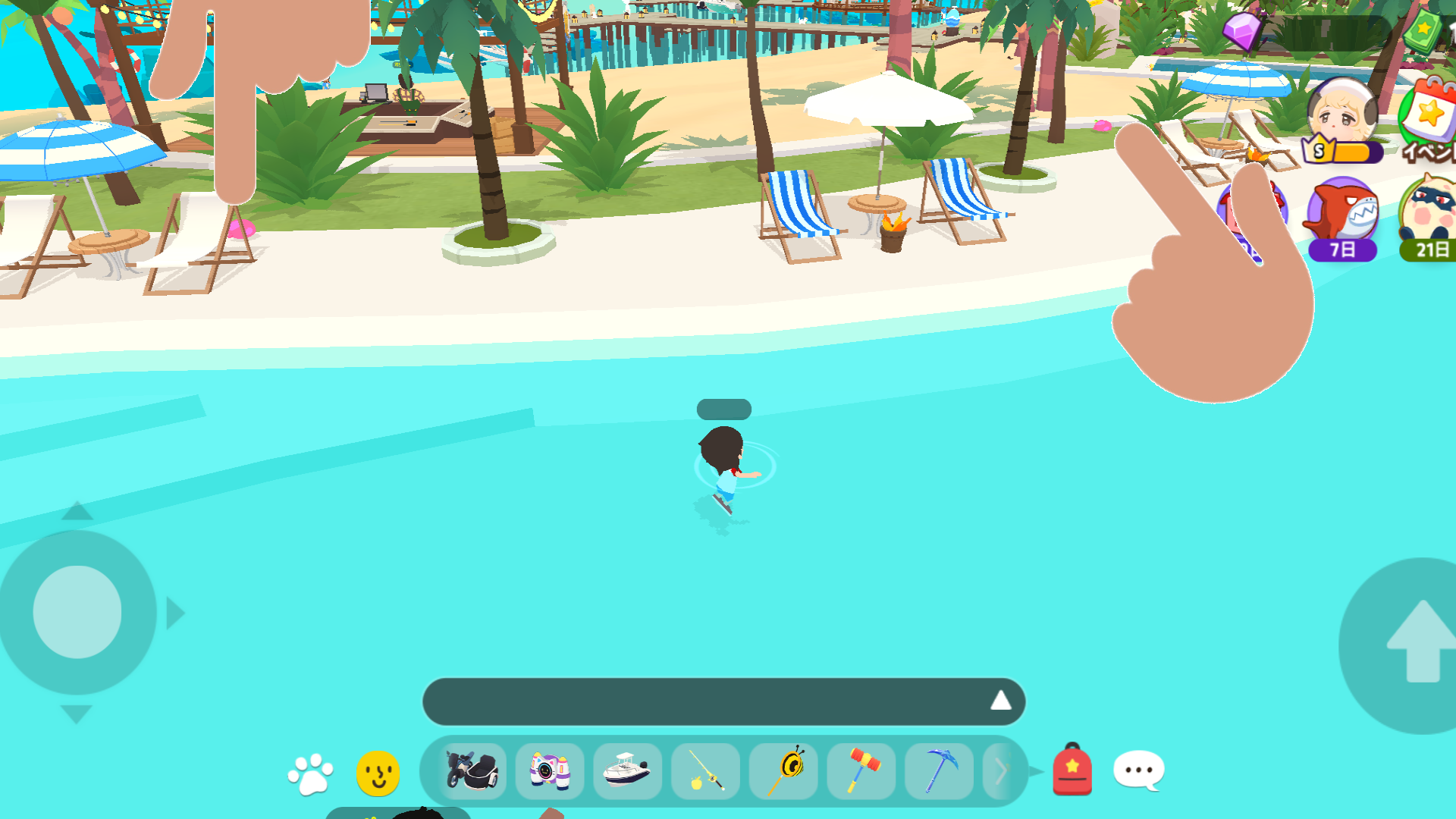Image resolution: width=1456 pixels, height=819 pixels.
Task: Expand the chat bar with the triangle
Action: [1001, 701]
